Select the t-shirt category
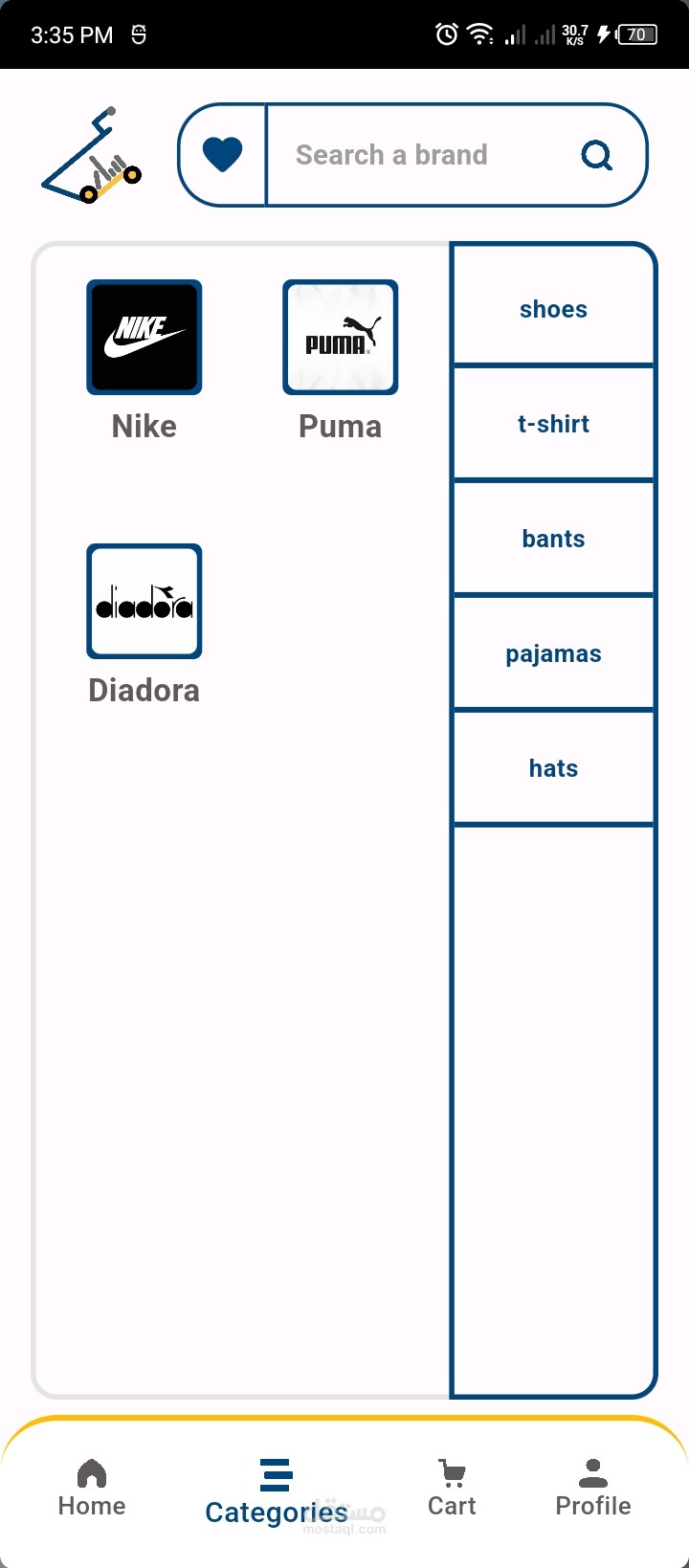The image size is (689, 1568). (553, 424)
